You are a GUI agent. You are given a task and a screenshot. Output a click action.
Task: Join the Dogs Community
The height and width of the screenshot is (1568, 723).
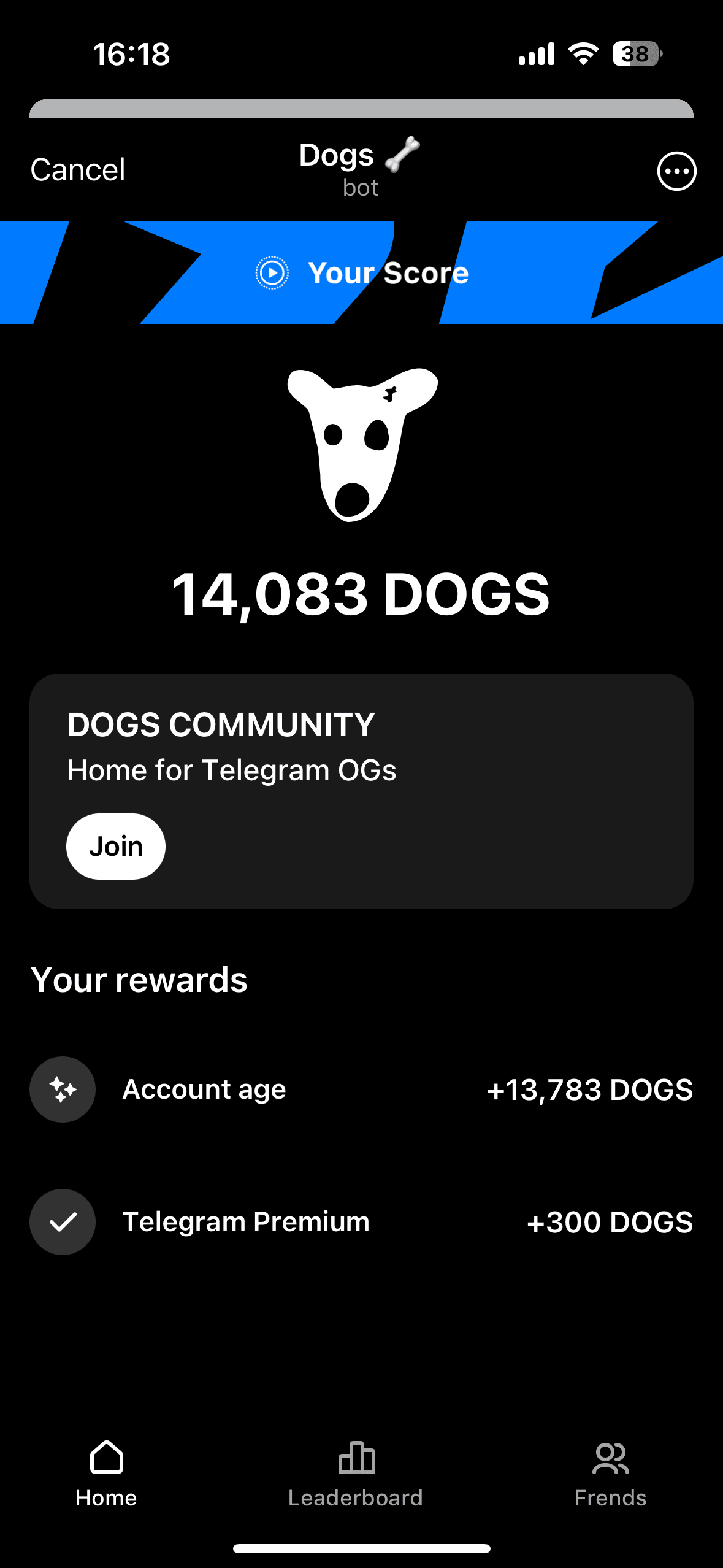coord(115,847)
